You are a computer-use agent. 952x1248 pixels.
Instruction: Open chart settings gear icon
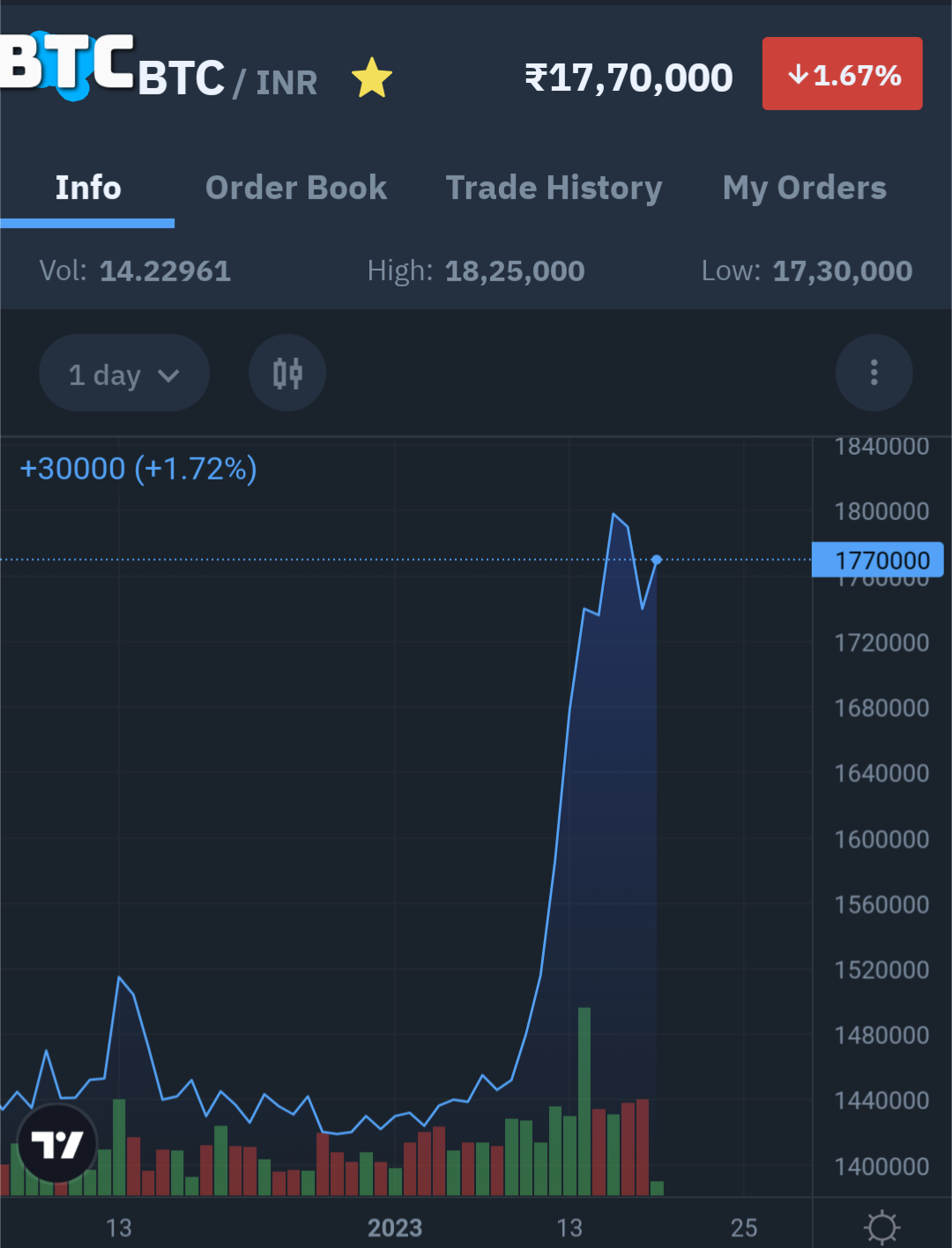click(x=881, y=1227)
